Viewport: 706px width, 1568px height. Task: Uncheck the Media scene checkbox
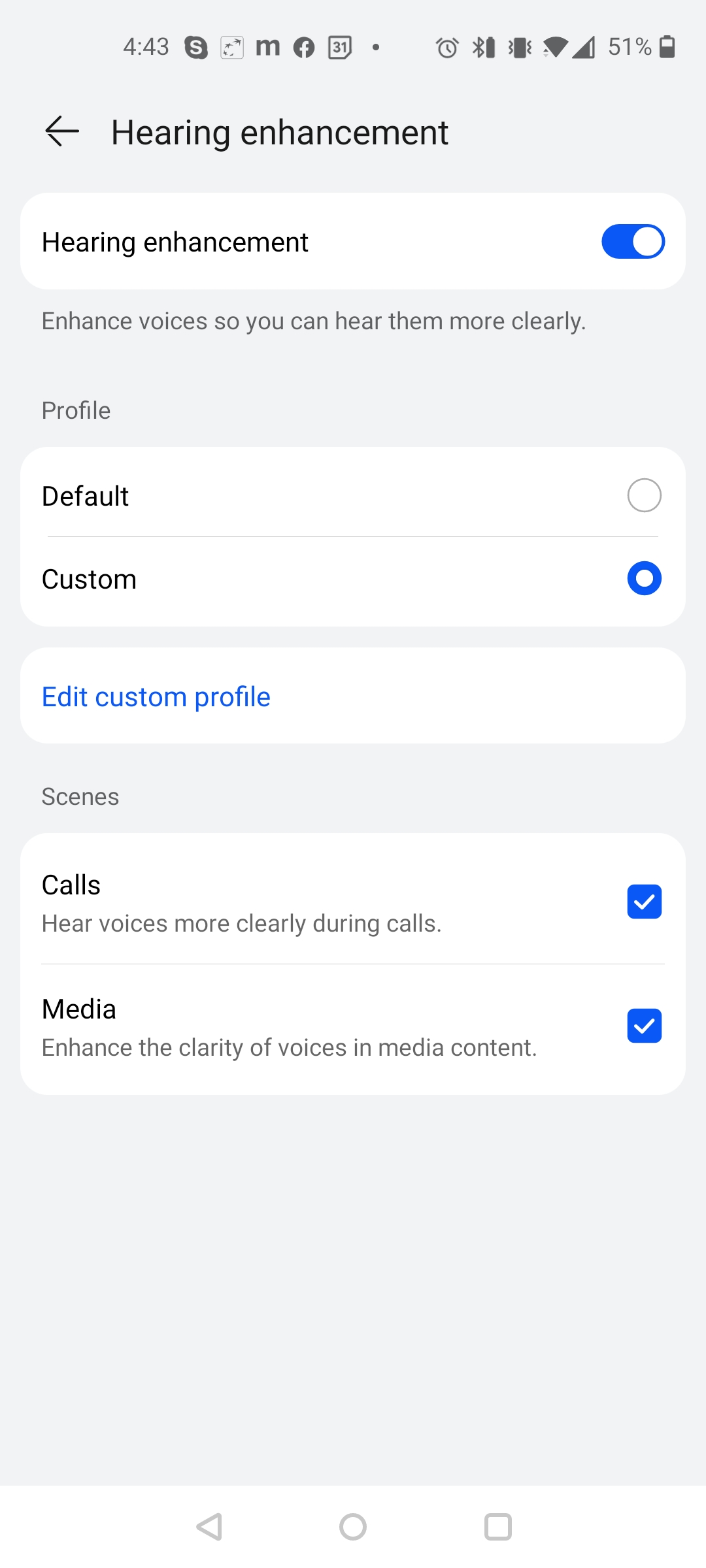click(644, 1026)
